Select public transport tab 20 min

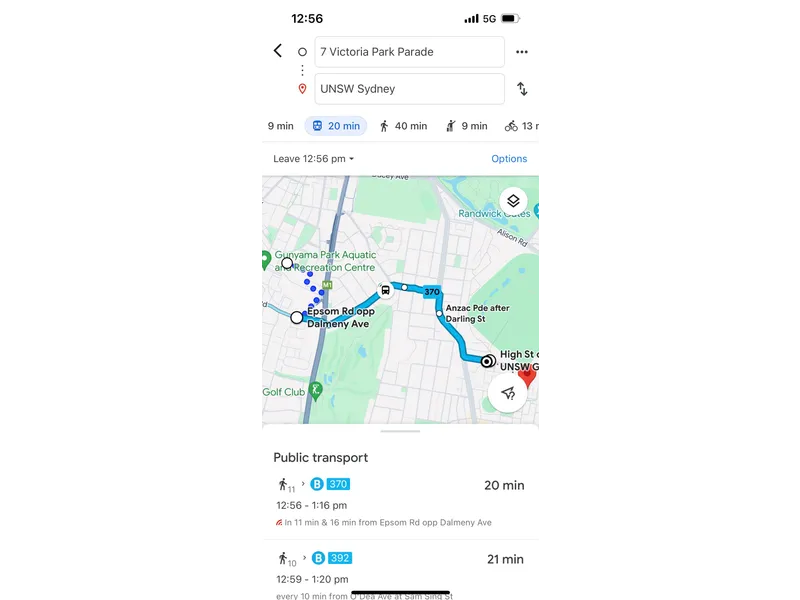coord(336,126)
